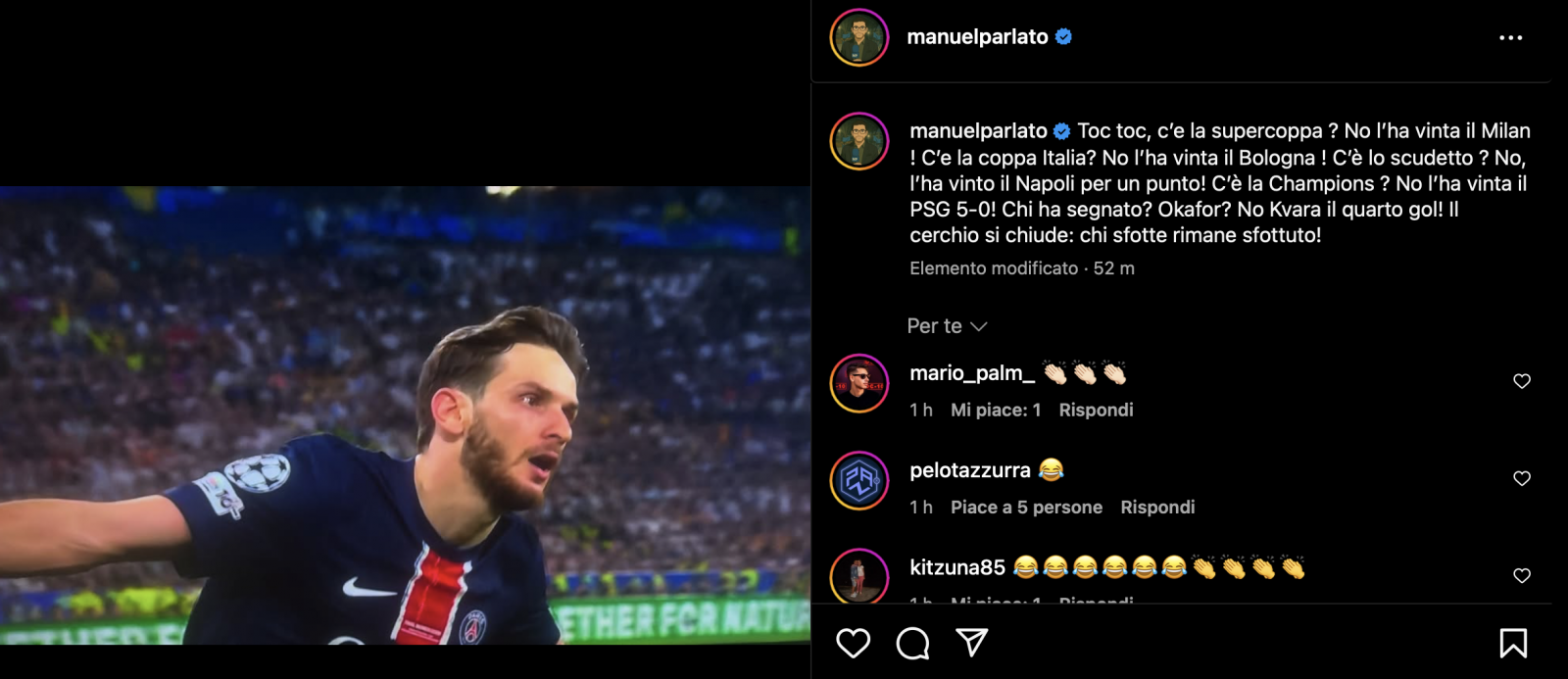Image resolution: width=1568 pixels, height=679 pixels.
Task: Visit pelotazzurra's profile via avatar
Action: (859, 480)
